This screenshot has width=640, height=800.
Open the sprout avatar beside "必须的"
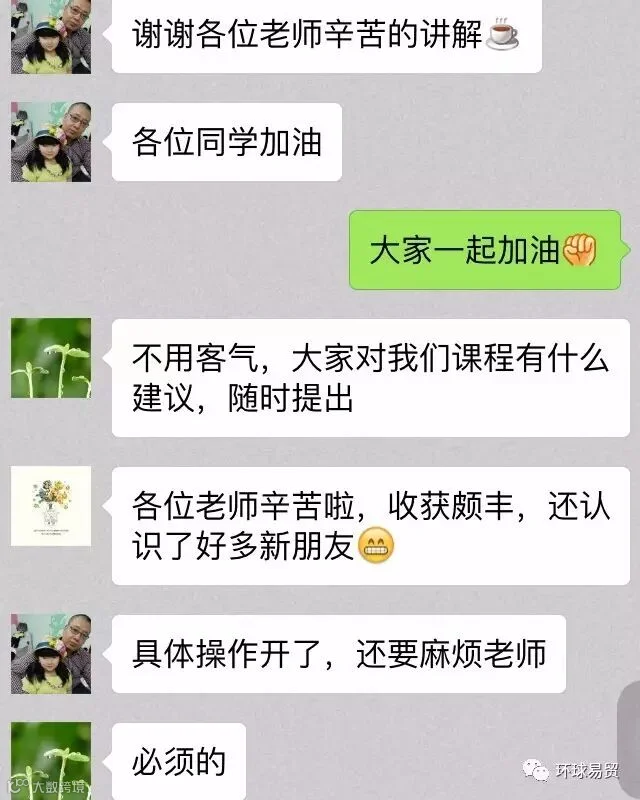point(51,761)
